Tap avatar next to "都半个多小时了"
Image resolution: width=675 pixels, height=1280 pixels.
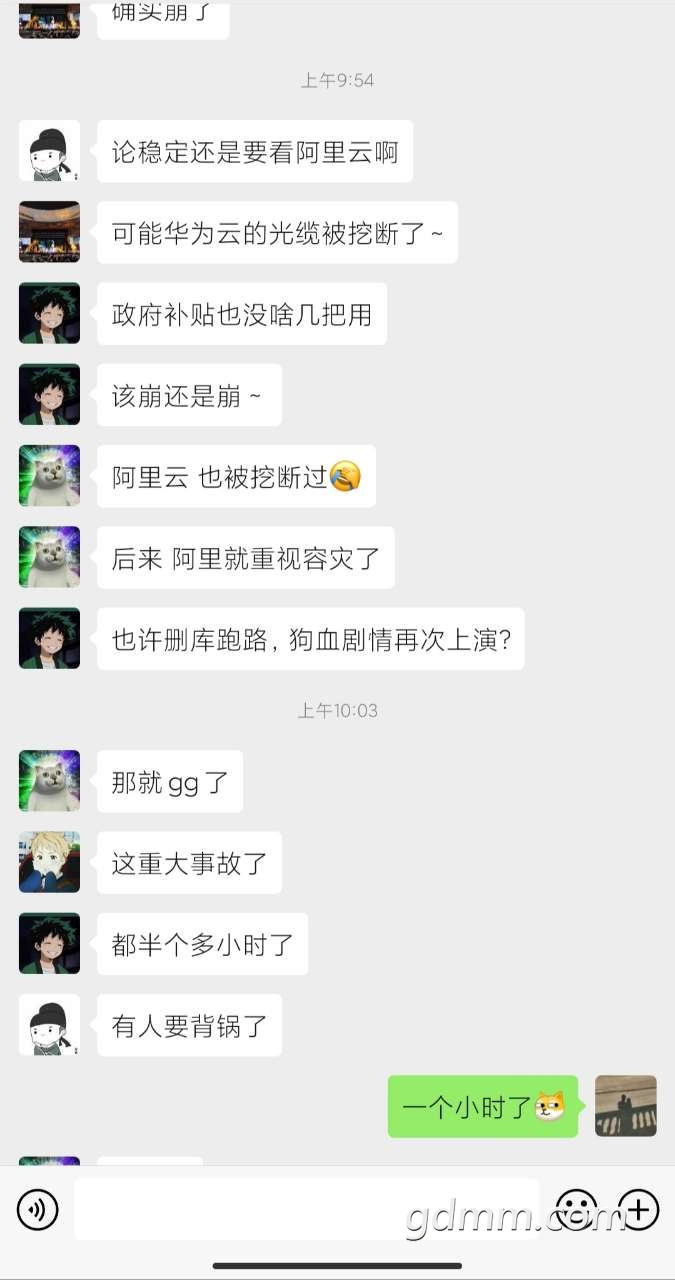[49, 944]
